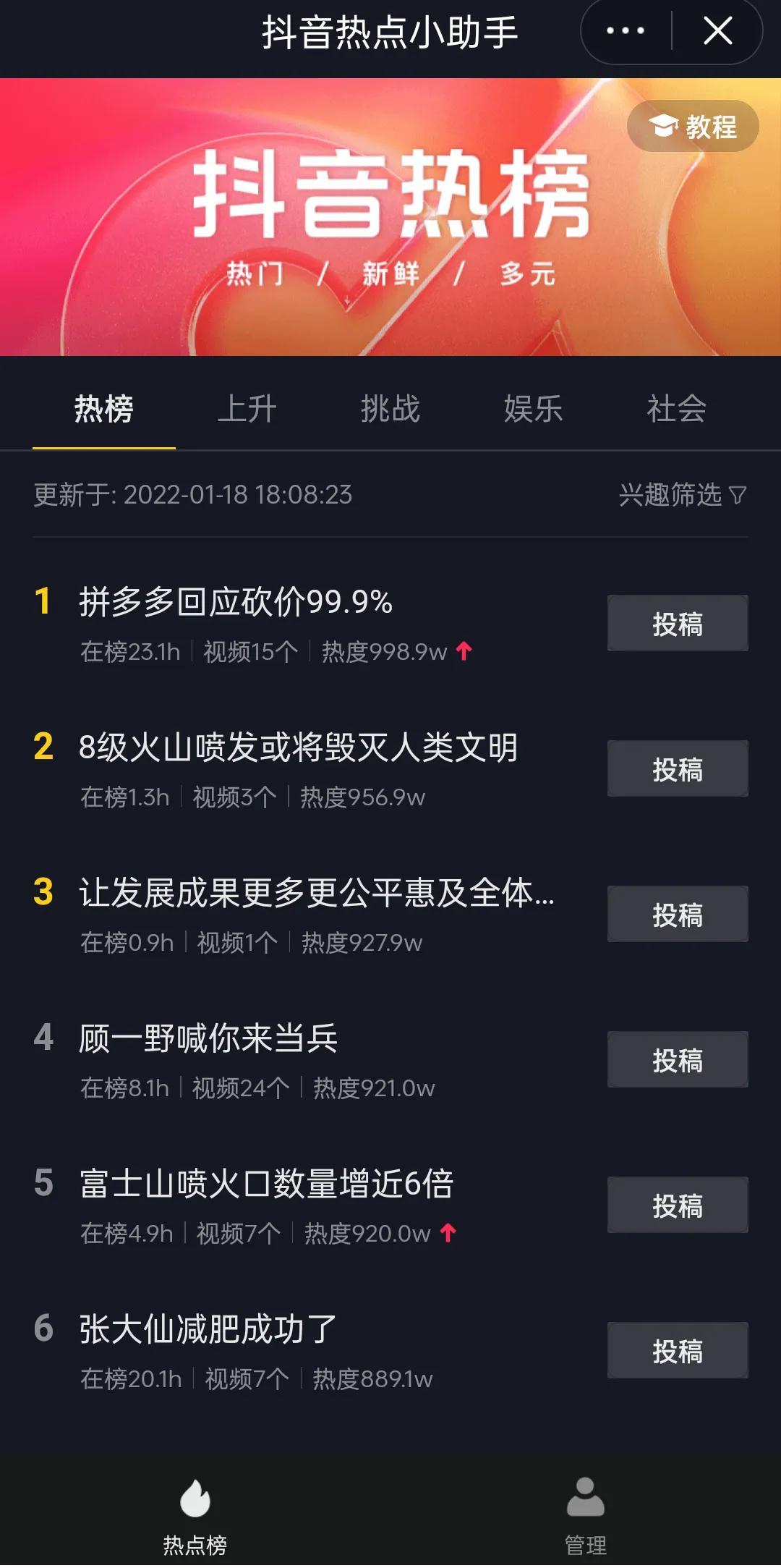Open topic 让发展成果更多更公平惠及全体

click(316, 893)
